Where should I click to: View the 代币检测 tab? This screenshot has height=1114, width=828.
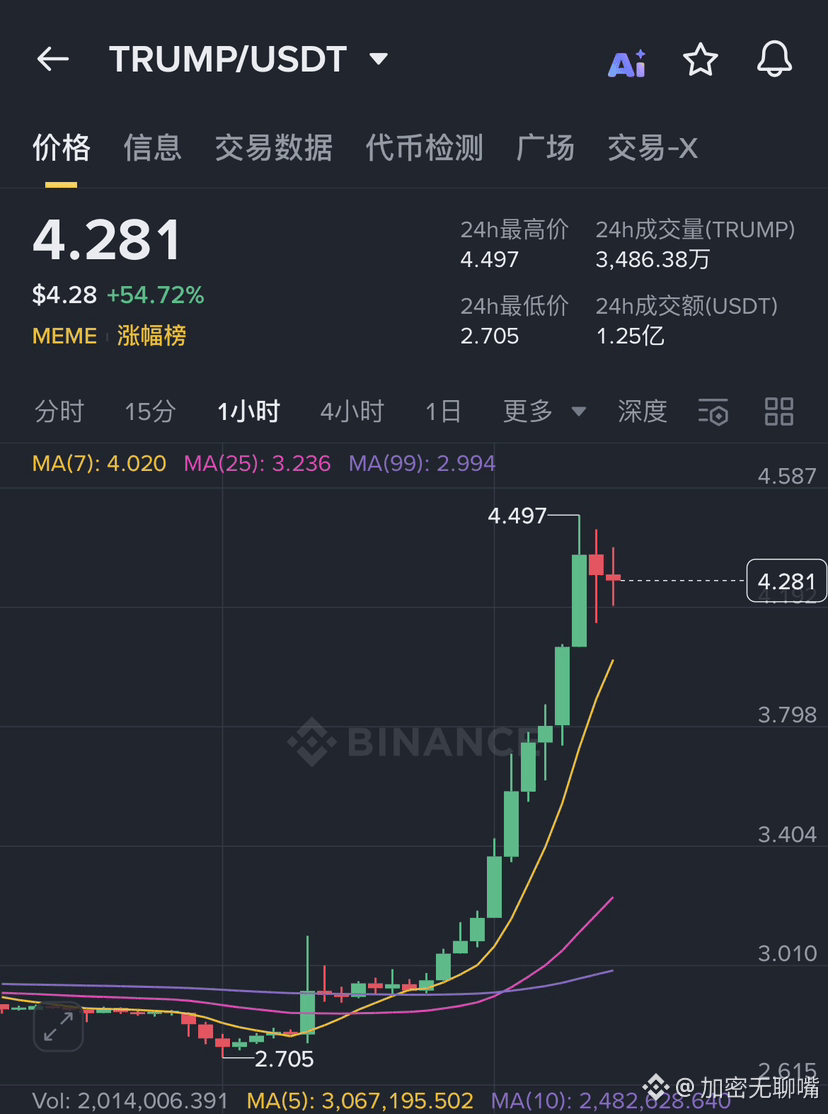[x=424, y=148]
